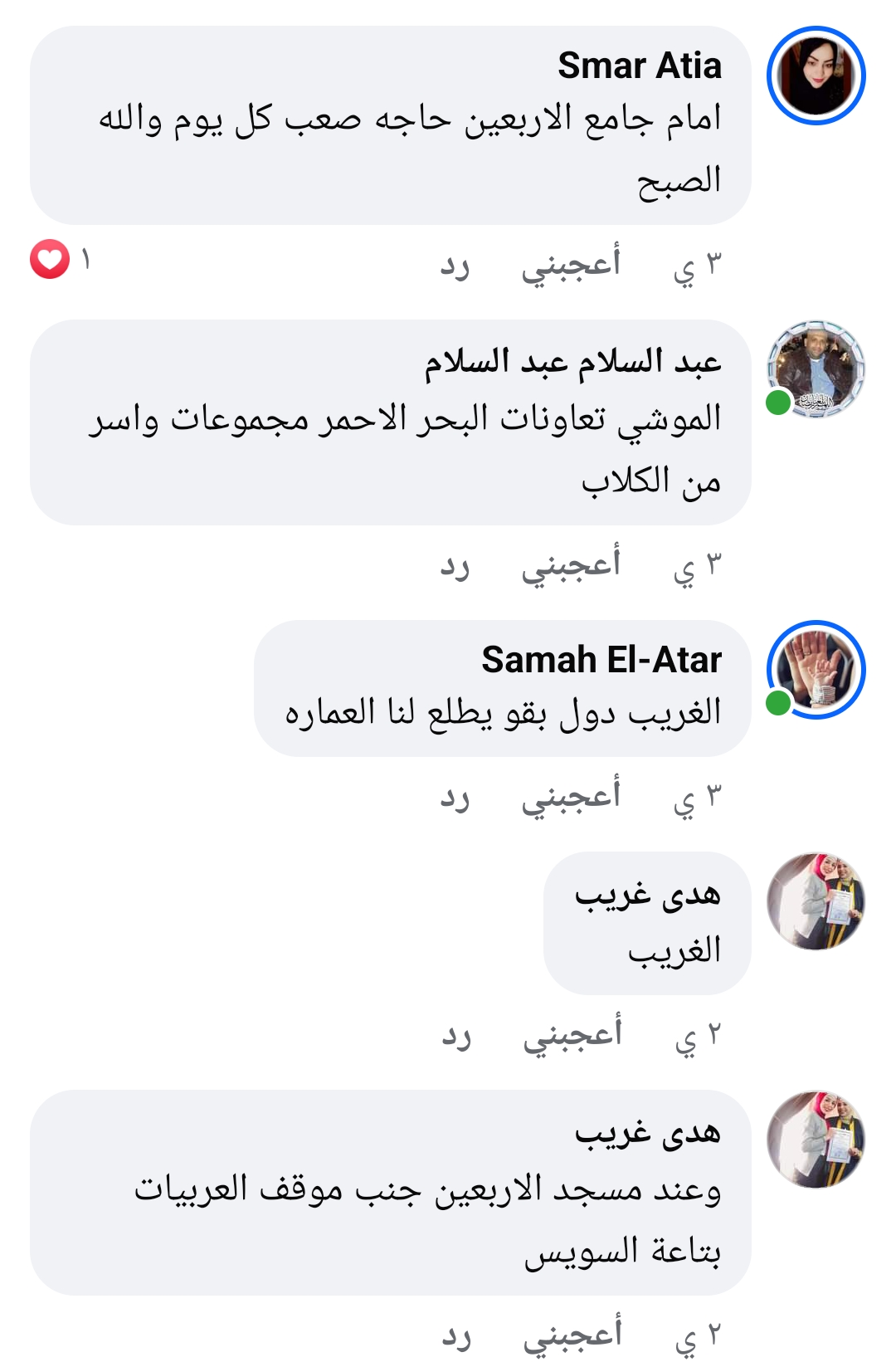This screenshot has width=896, height=1362.
Task: Open Smar Atia's profile via name
Action: [x=640, y=66]
